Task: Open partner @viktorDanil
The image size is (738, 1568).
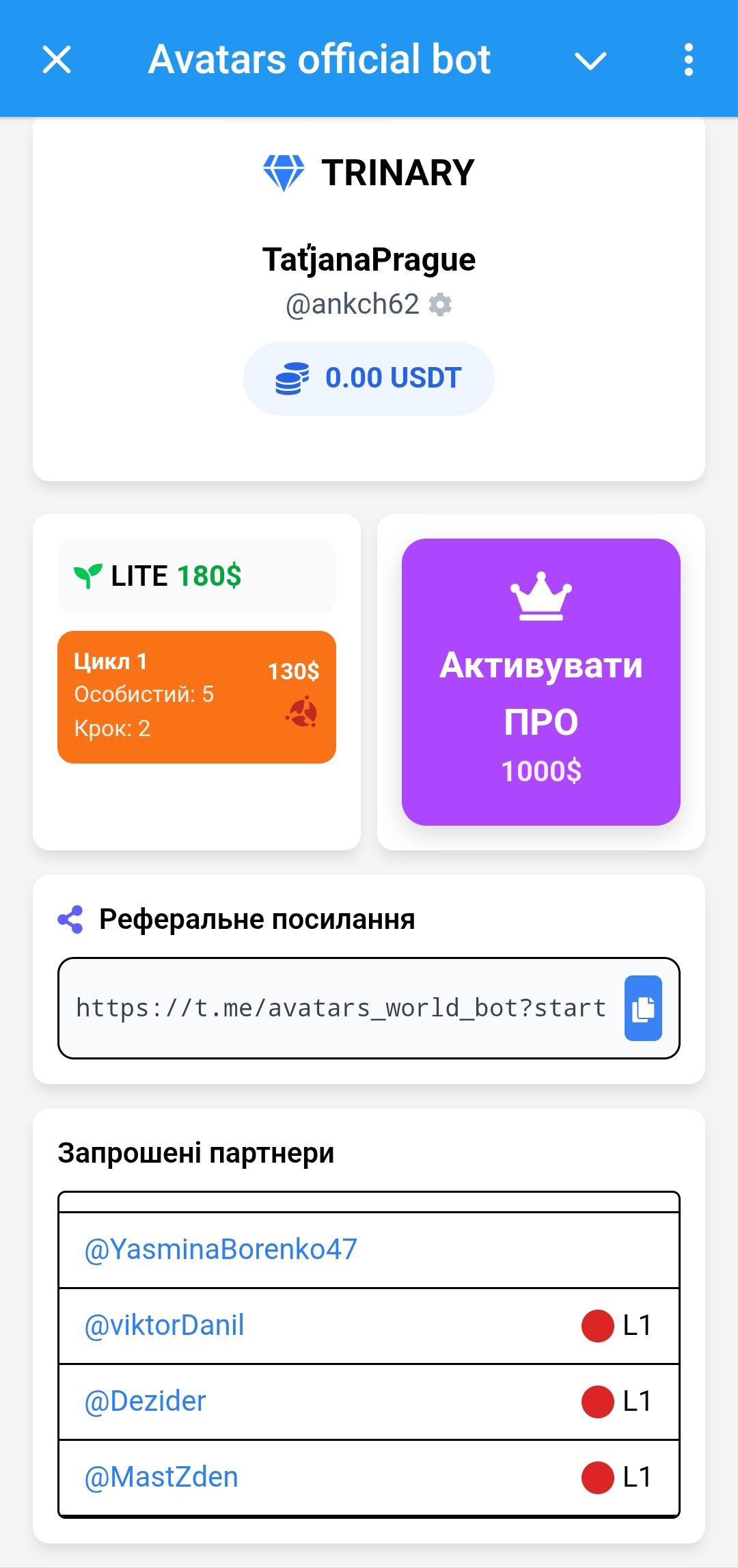Action: [164, 1325]
